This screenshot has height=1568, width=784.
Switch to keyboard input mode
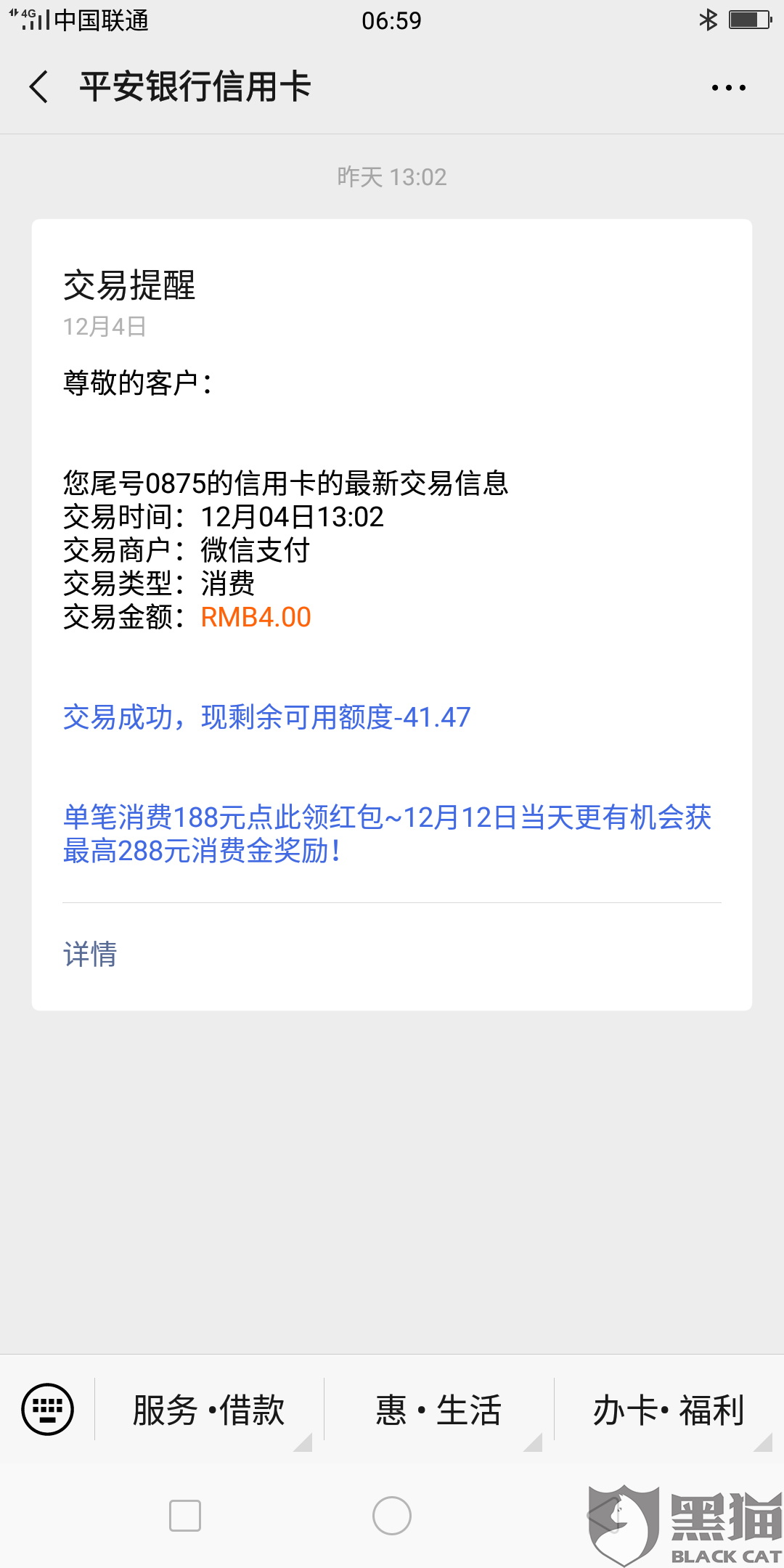(48, 1409)
